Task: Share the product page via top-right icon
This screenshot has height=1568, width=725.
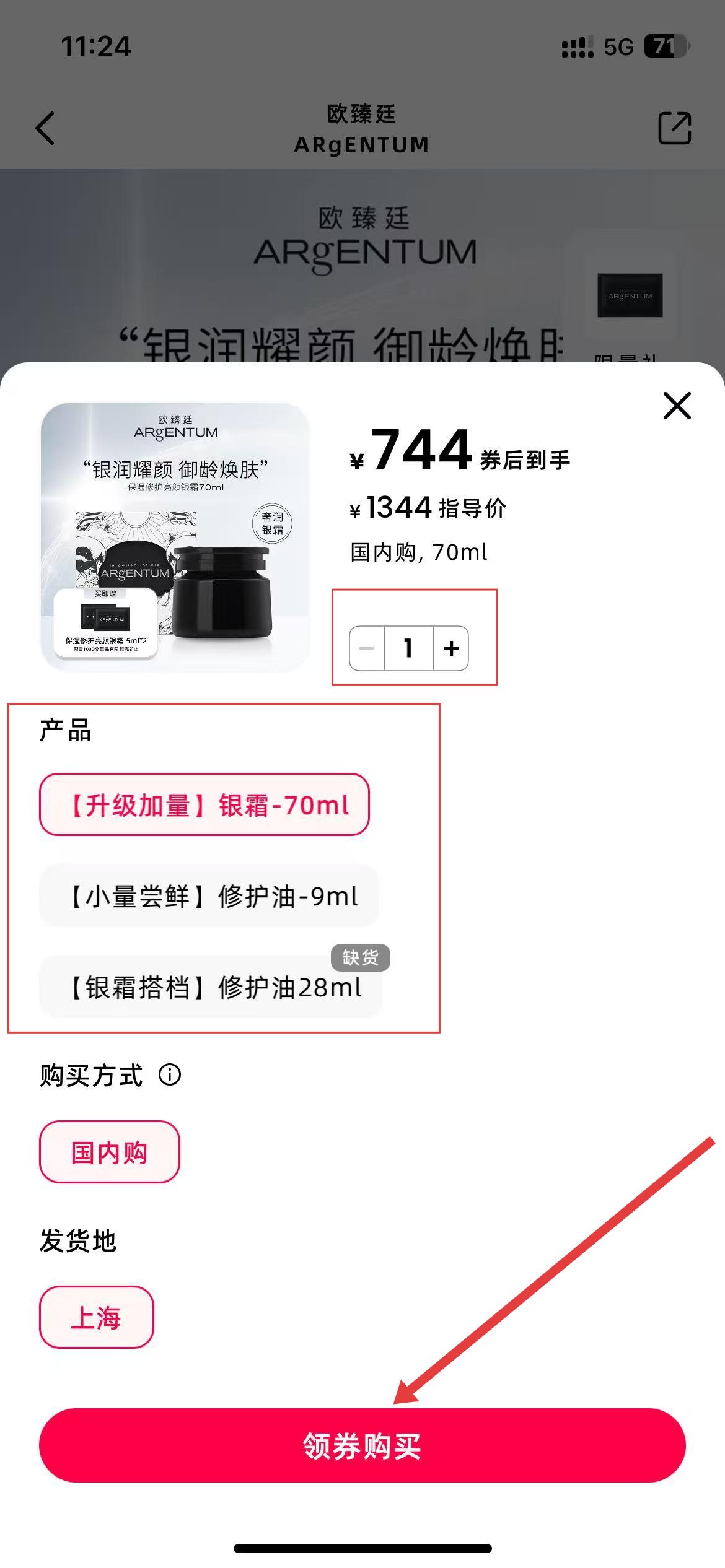Action: [674, 128]
